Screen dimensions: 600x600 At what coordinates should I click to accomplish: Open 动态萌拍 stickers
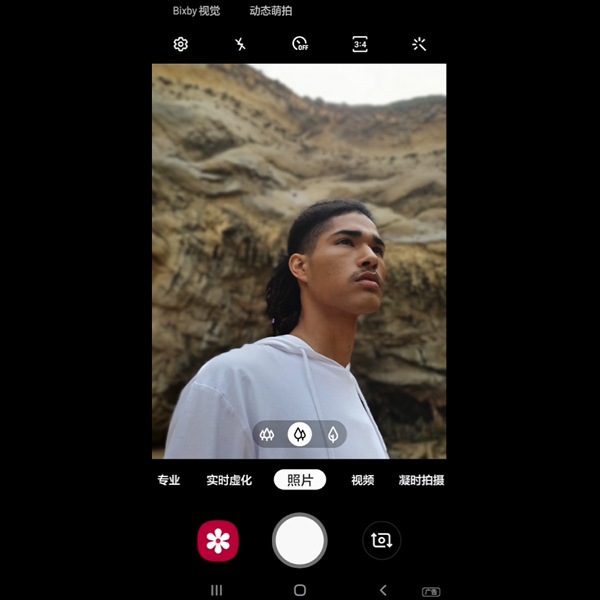[x=271, y=11]
